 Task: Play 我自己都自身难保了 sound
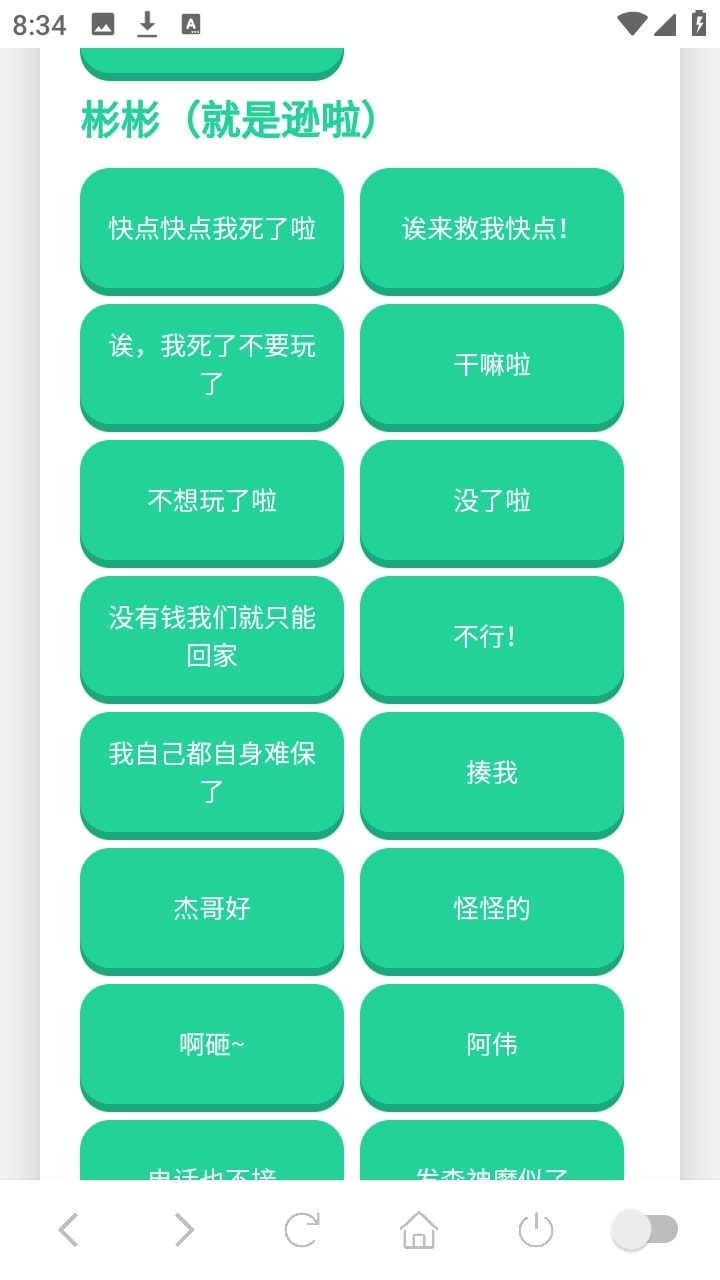click(212, 773)
